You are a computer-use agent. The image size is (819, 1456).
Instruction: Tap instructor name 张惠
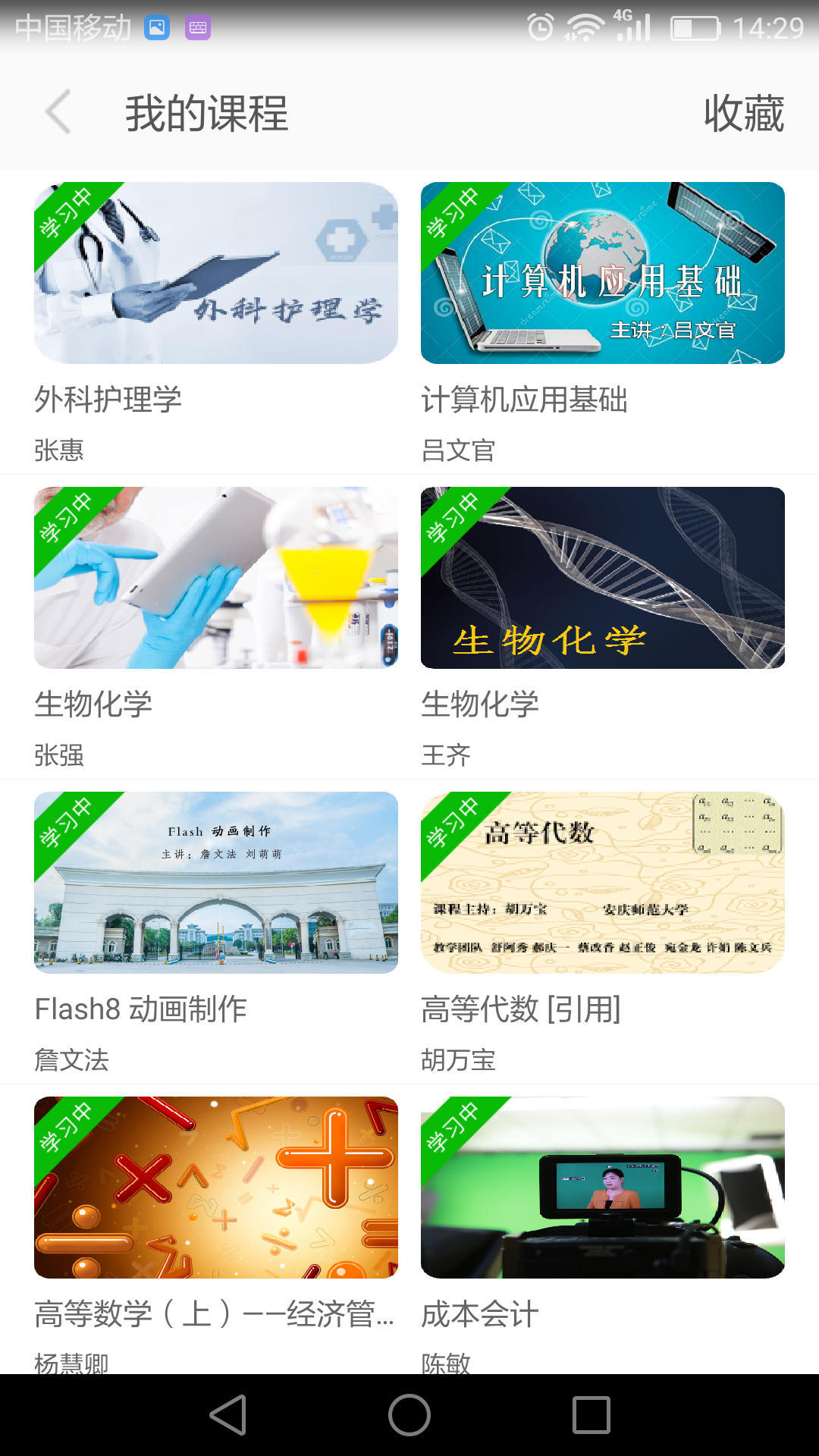(x=61, y=450)
